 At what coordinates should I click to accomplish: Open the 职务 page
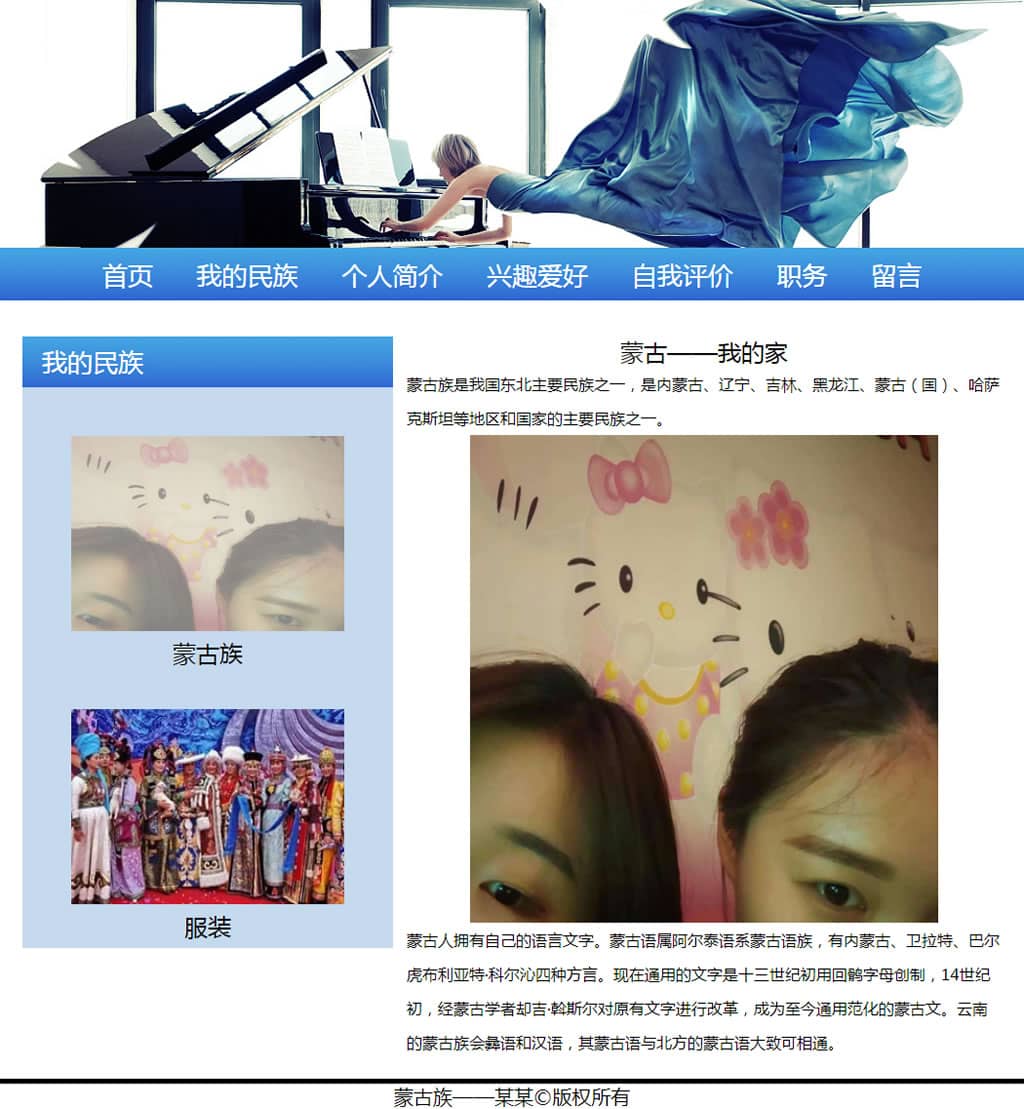coord(802,276)
